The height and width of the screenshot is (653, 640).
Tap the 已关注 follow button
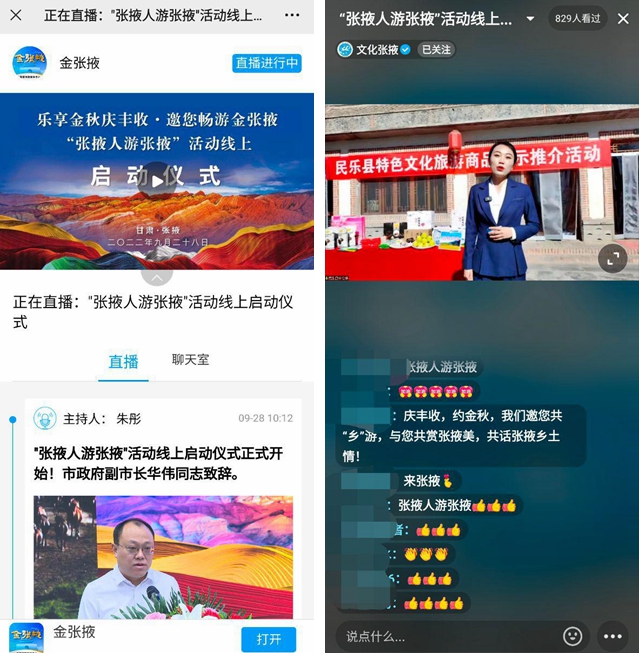[x=435, y=49]
